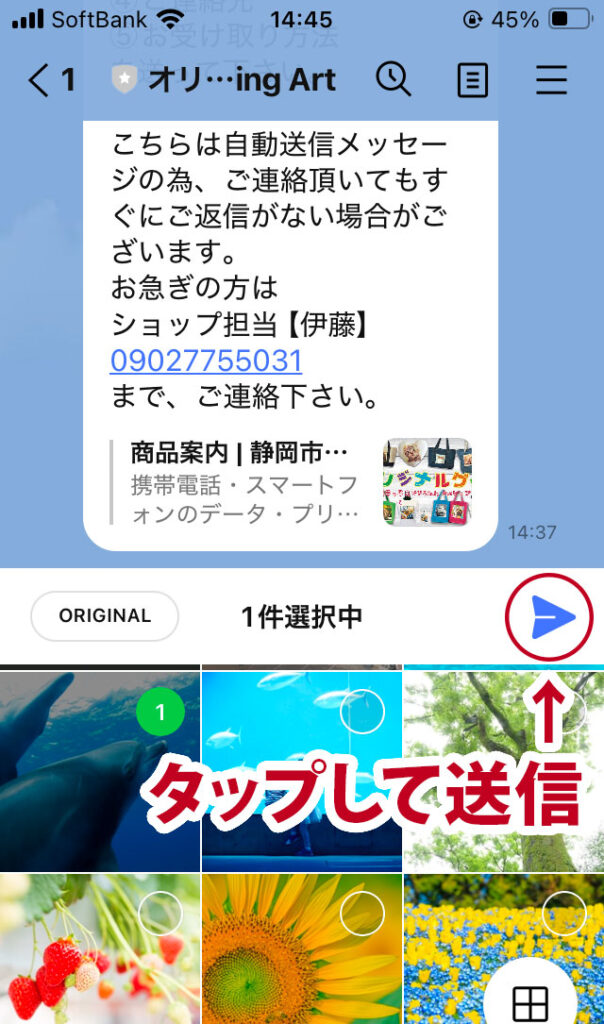
Task: Call the phone number 09027755031
Action: [x=206, y=360]
